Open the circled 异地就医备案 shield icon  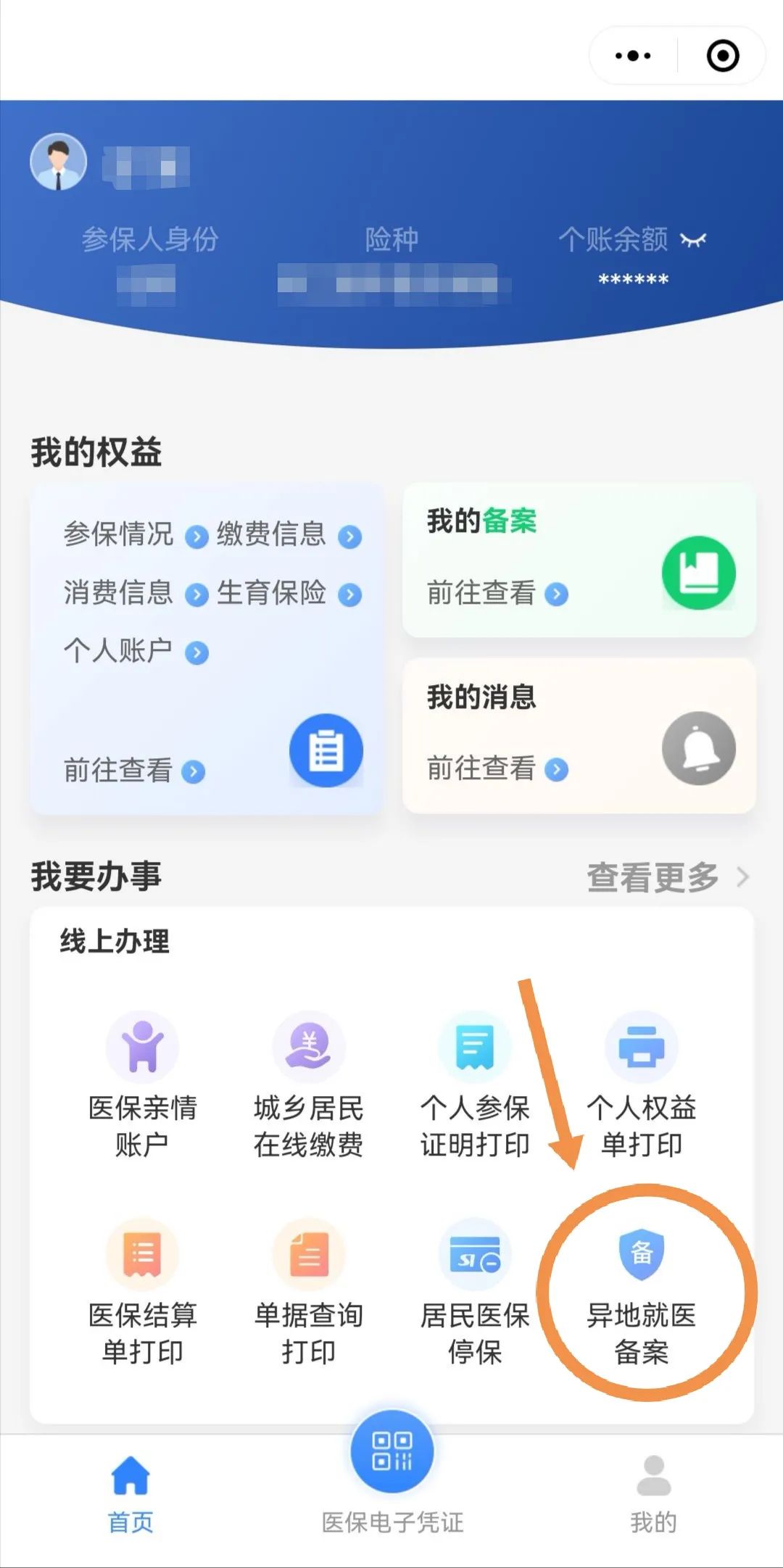click(641, 1253)
